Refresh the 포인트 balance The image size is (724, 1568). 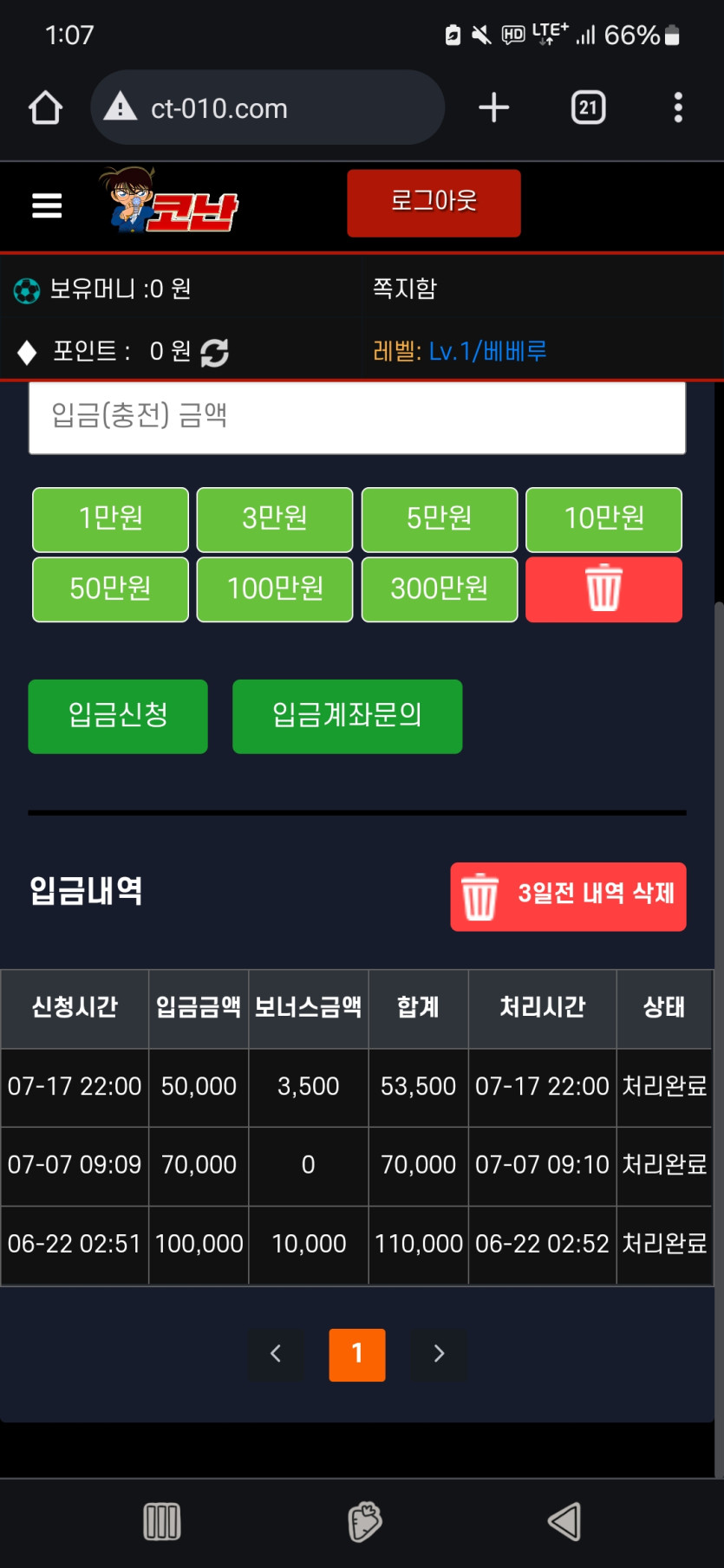click(214, 352)
